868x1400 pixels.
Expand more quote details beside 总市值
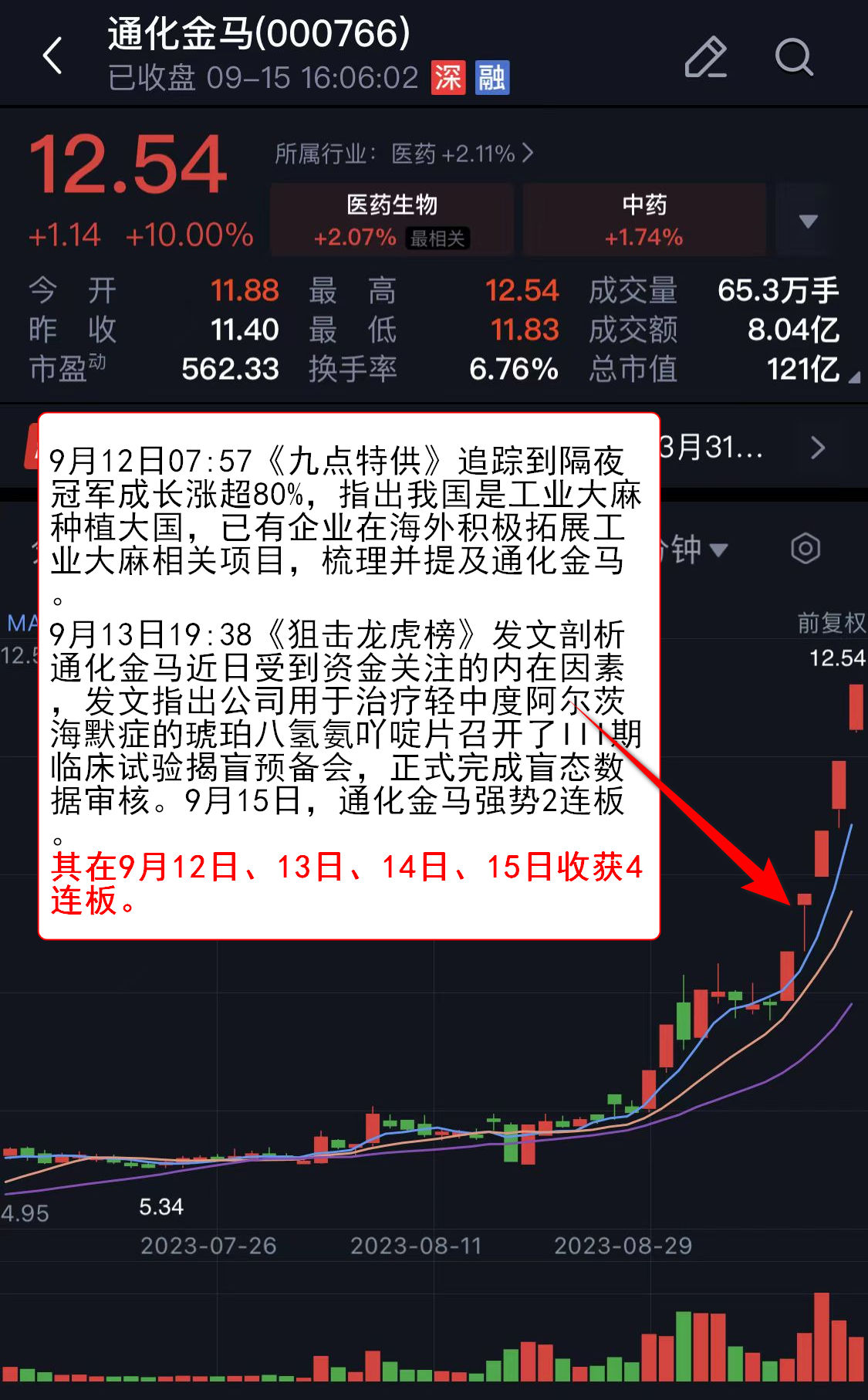(853, 377)
